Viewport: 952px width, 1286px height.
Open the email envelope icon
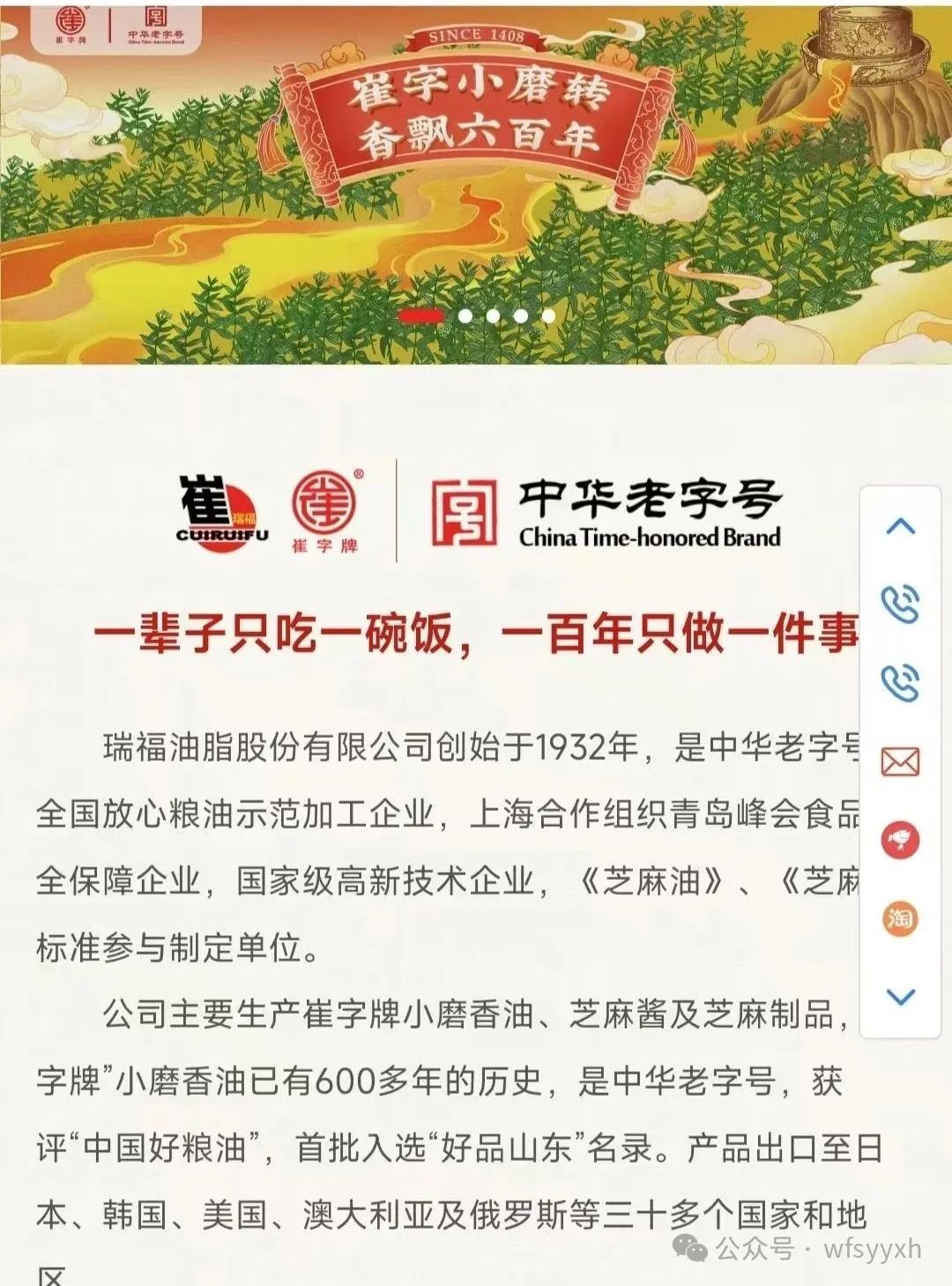coord(900,762)
